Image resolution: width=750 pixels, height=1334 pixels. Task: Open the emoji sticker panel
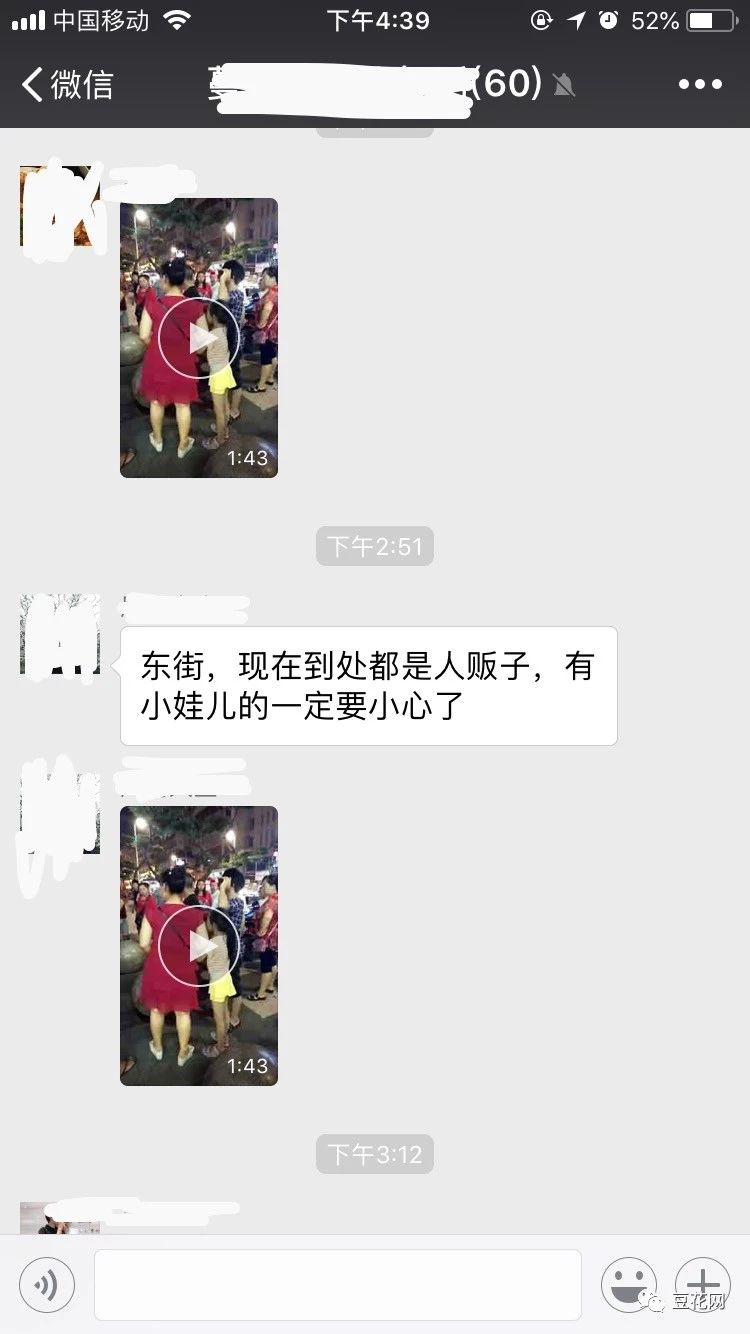click(628, 1284)
